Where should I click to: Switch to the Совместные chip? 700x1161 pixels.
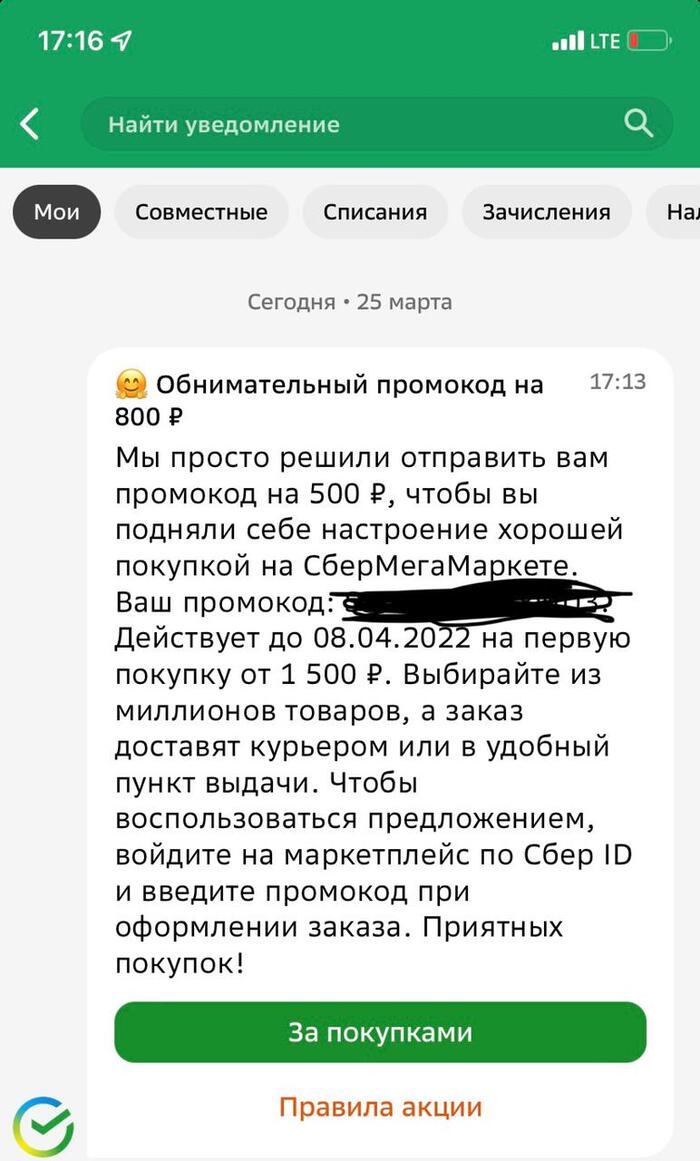click(201, 212)
